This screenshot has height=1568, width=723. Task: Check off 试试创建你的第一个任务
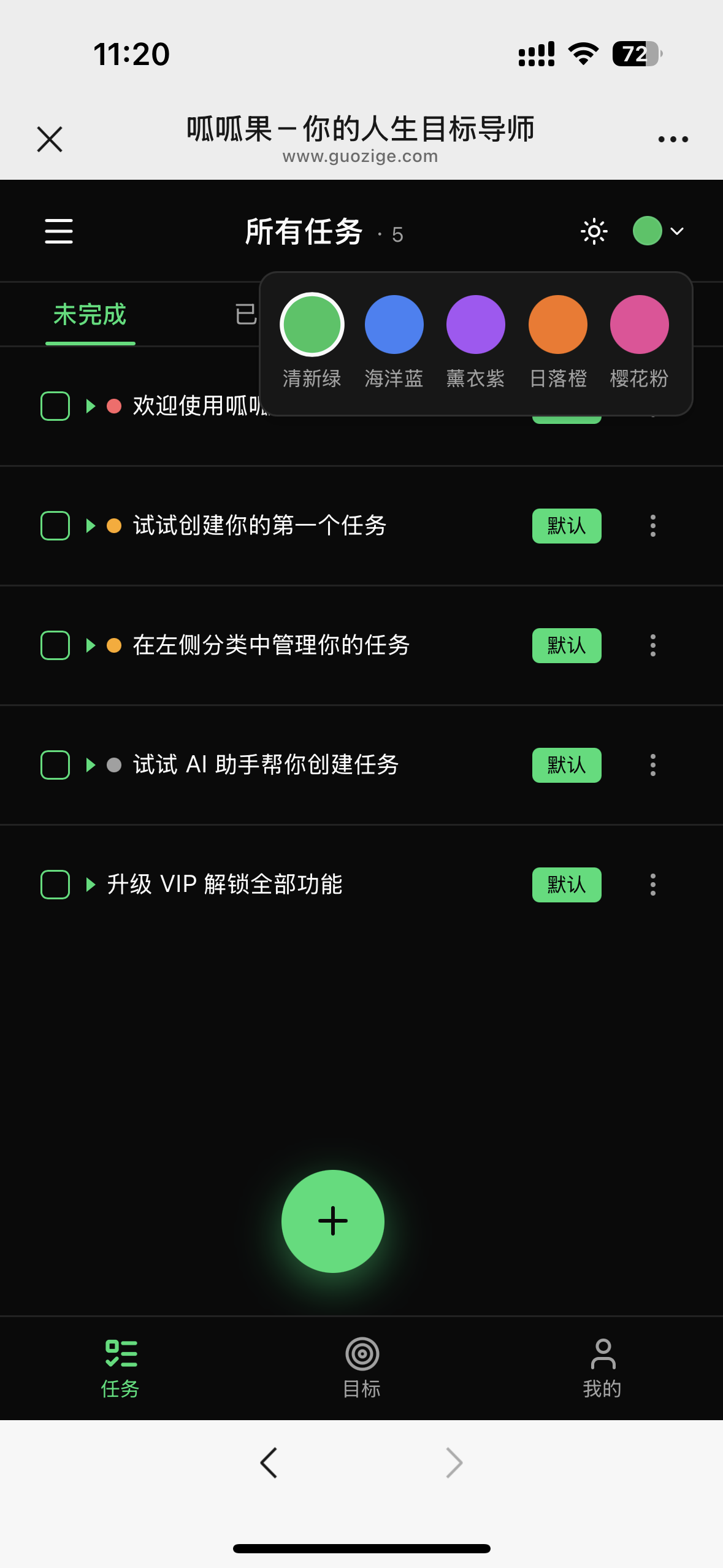pos(55,526)
